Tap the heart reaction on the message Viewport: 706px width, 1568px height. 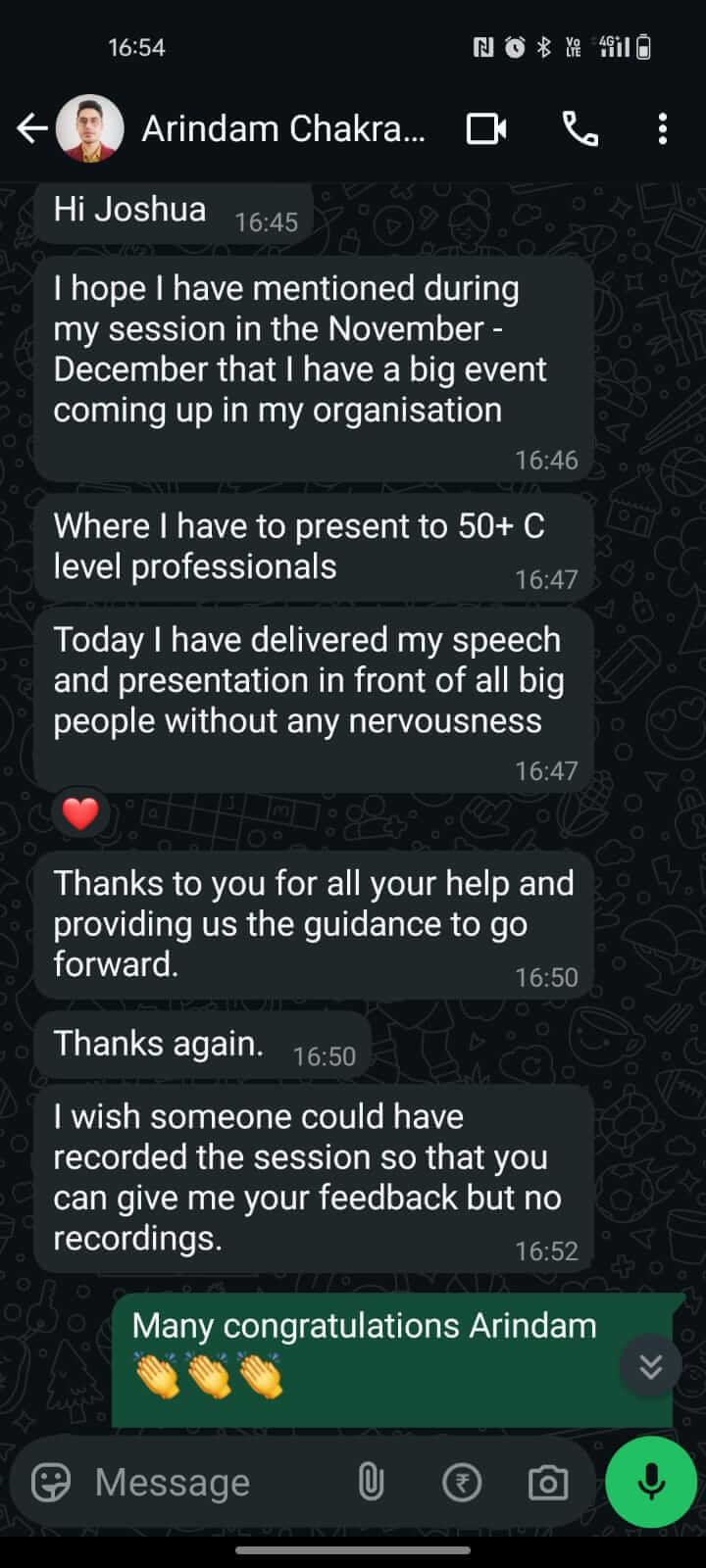tap(80, 812)
